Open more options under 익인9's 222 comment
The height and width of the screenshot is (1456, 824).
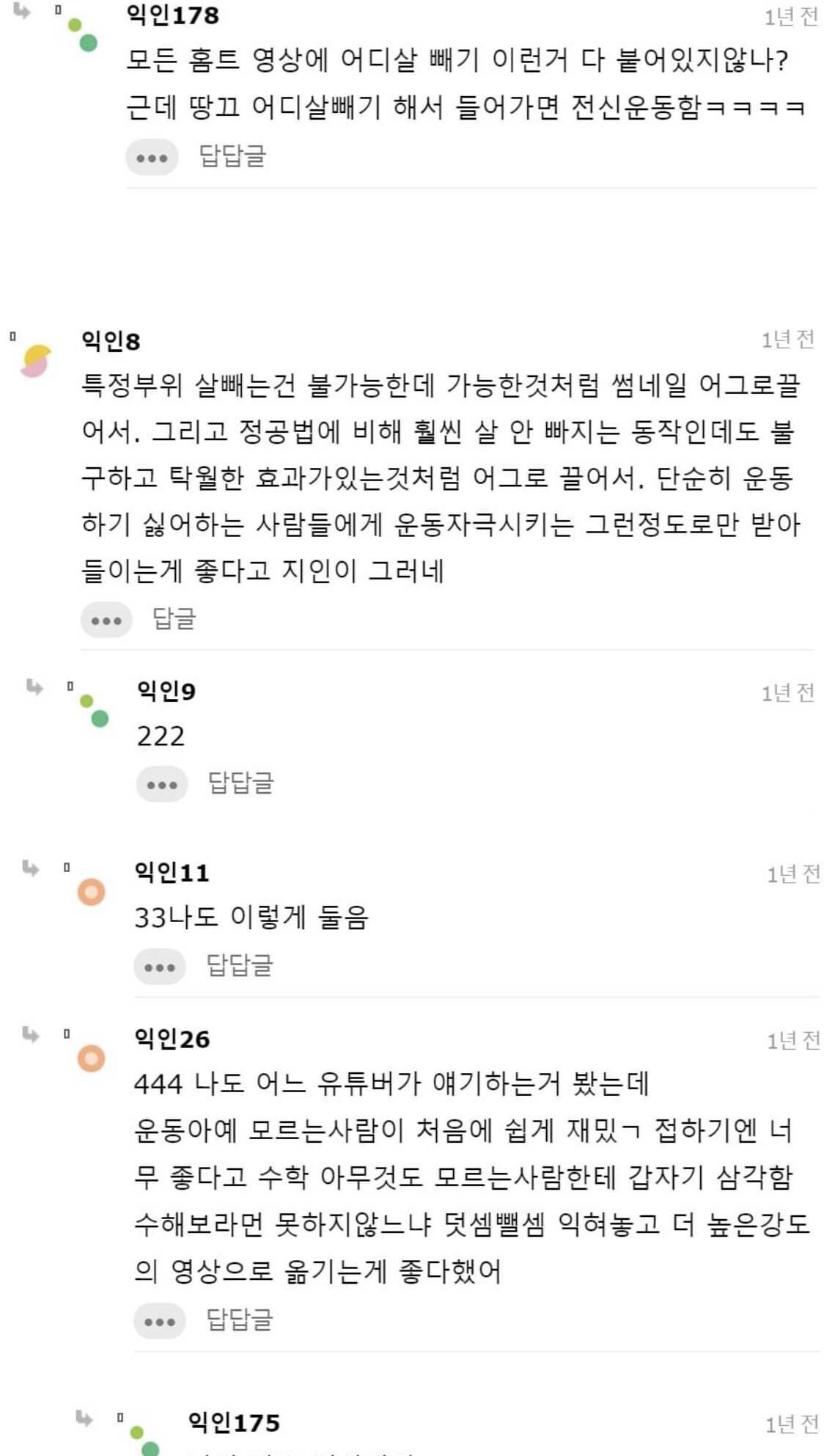(162, 785)
